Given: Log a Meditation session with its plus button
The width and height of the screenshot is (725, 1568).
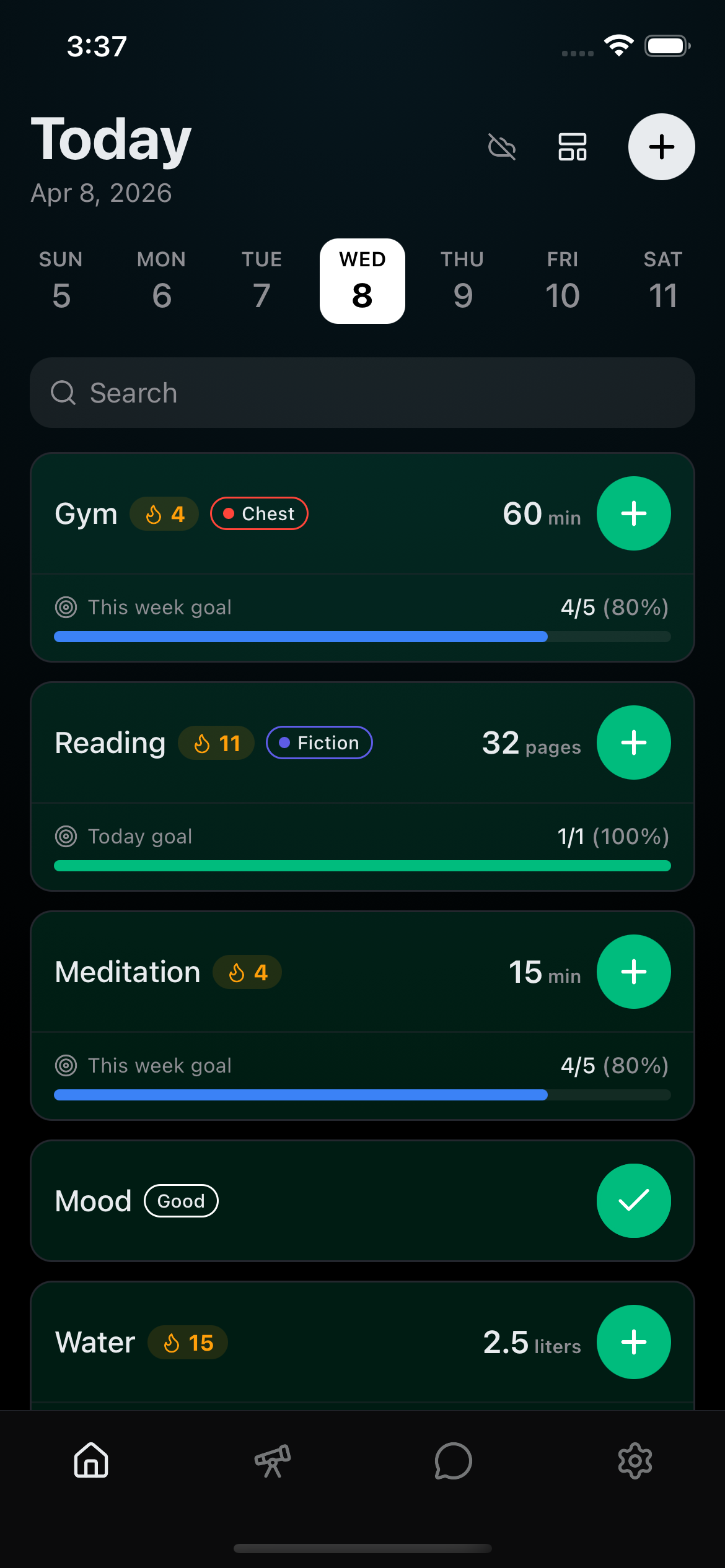Looking at the screenshot, I should click(x=633, y=972).
